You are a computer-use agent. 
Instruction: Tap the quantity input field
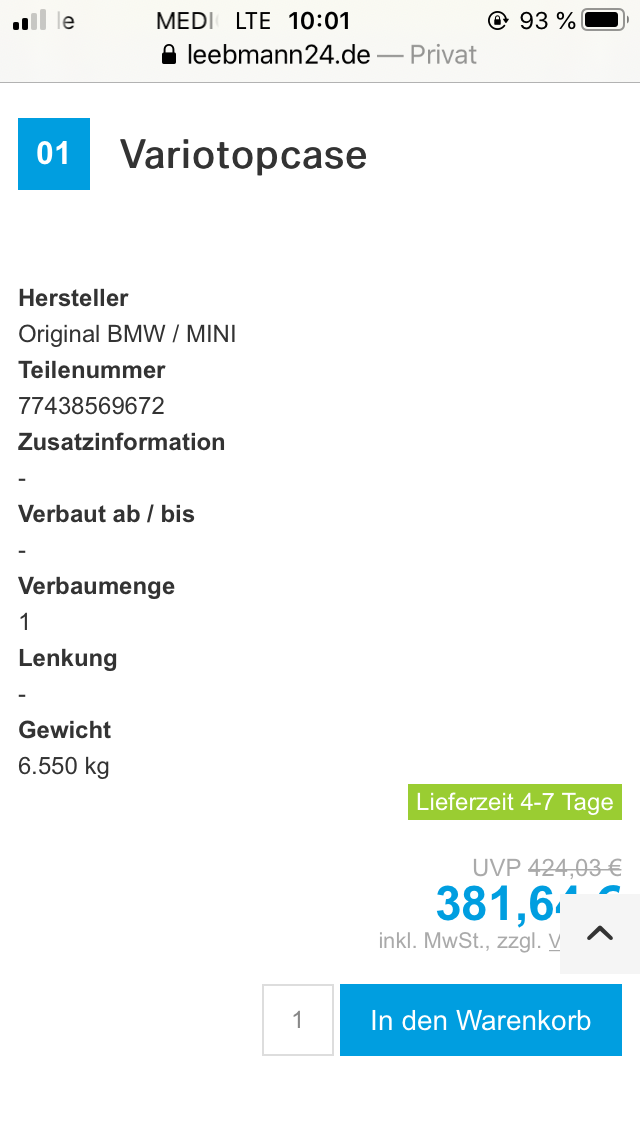297,1020
